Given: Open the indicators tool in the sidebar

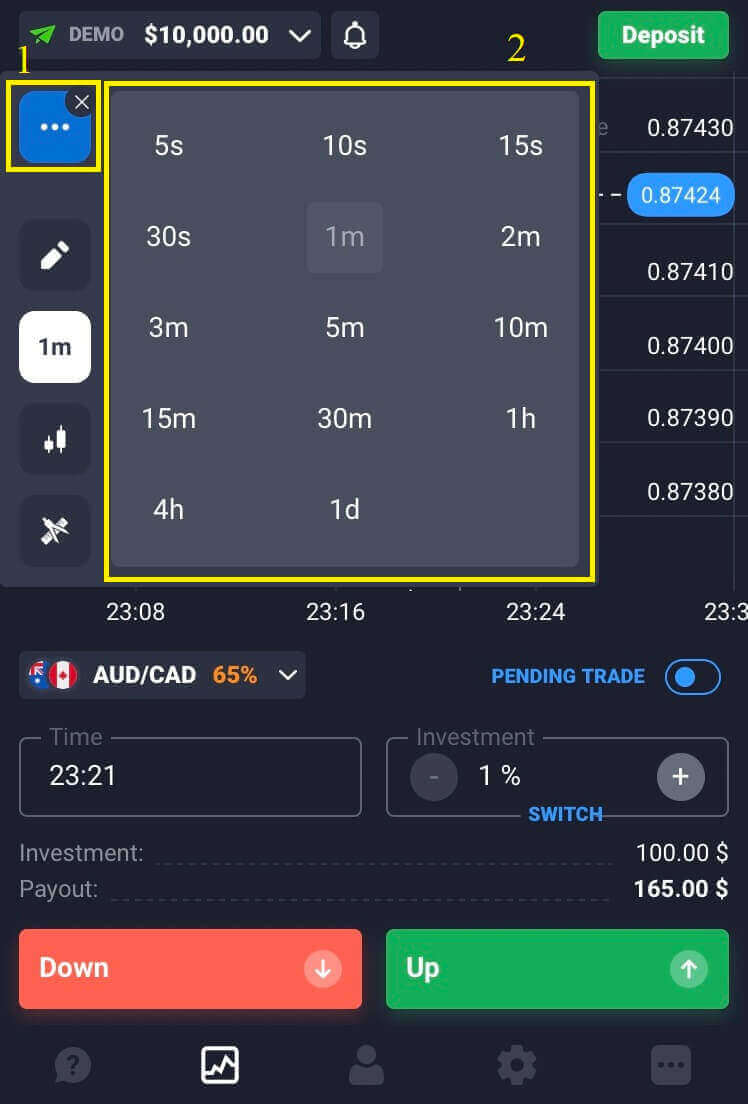Looking at the screenshot, I should (x=54, y=531).
